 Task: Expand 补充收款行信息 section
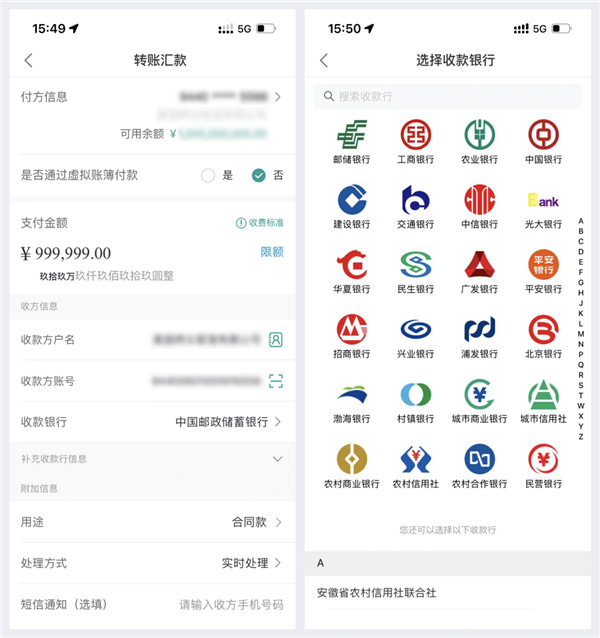pos(277,458)
